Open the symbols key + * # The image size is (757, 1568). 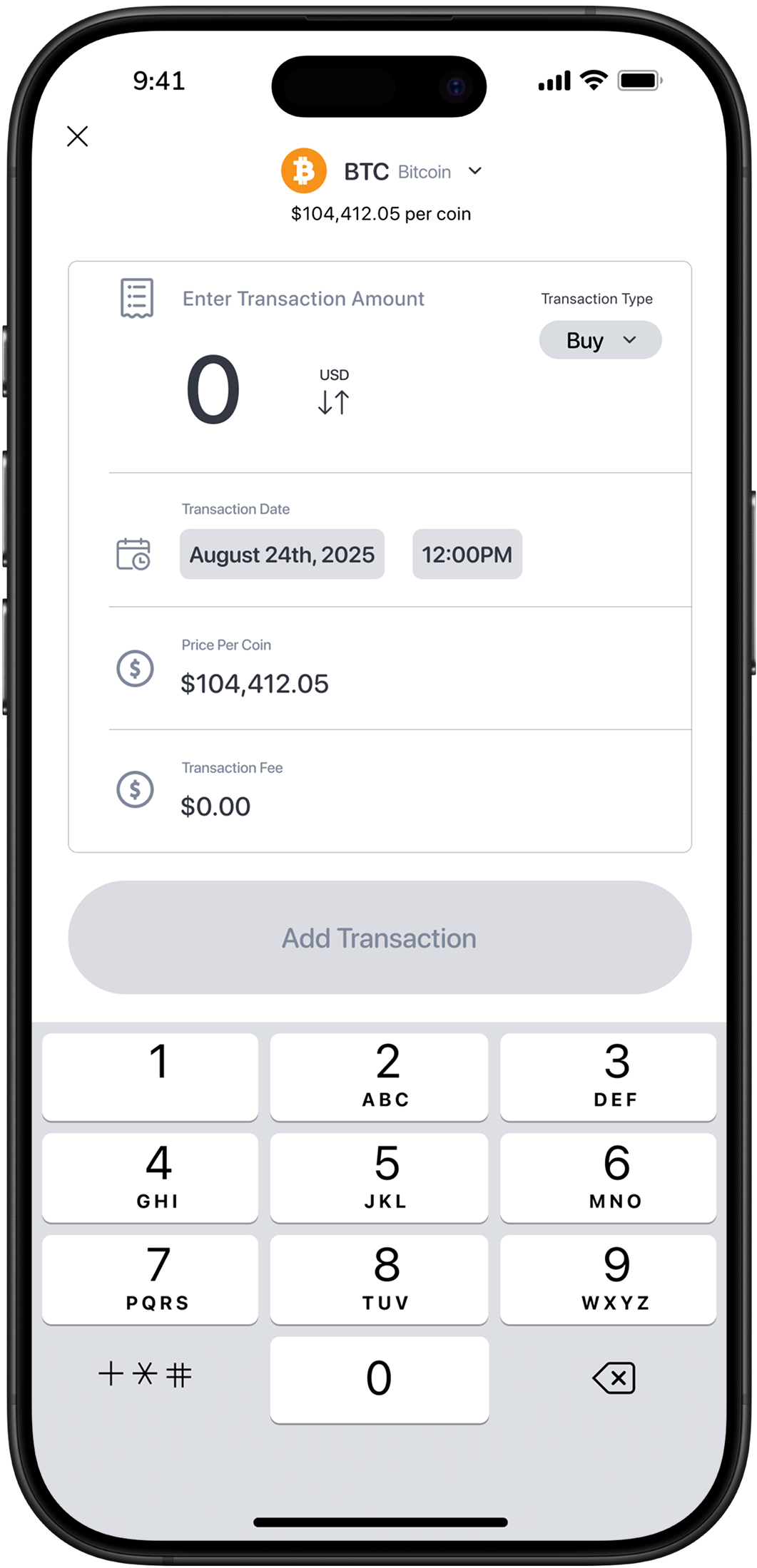pos(146,1374)
